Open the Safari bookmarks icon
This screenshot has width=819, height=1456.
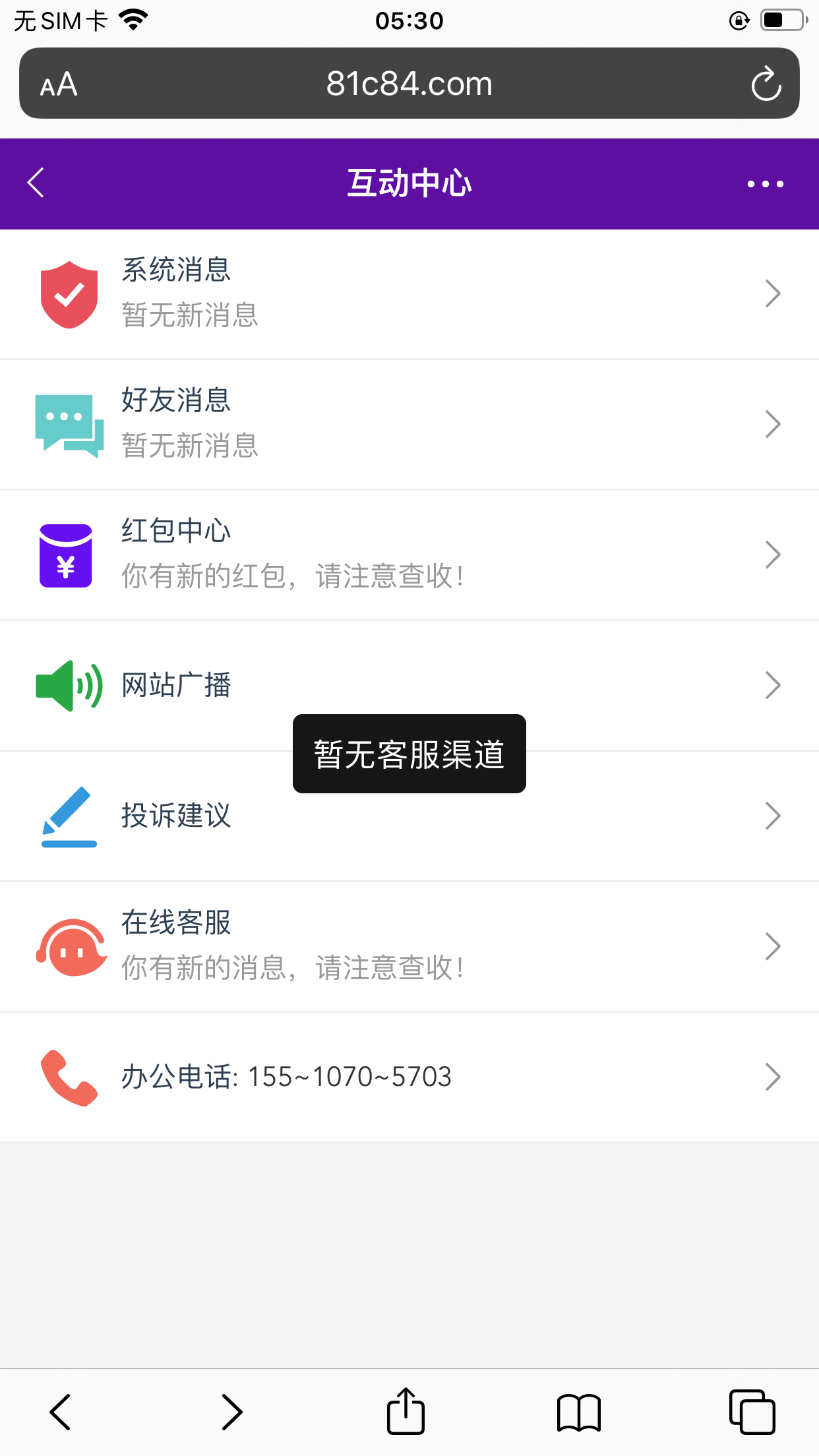578,1411
